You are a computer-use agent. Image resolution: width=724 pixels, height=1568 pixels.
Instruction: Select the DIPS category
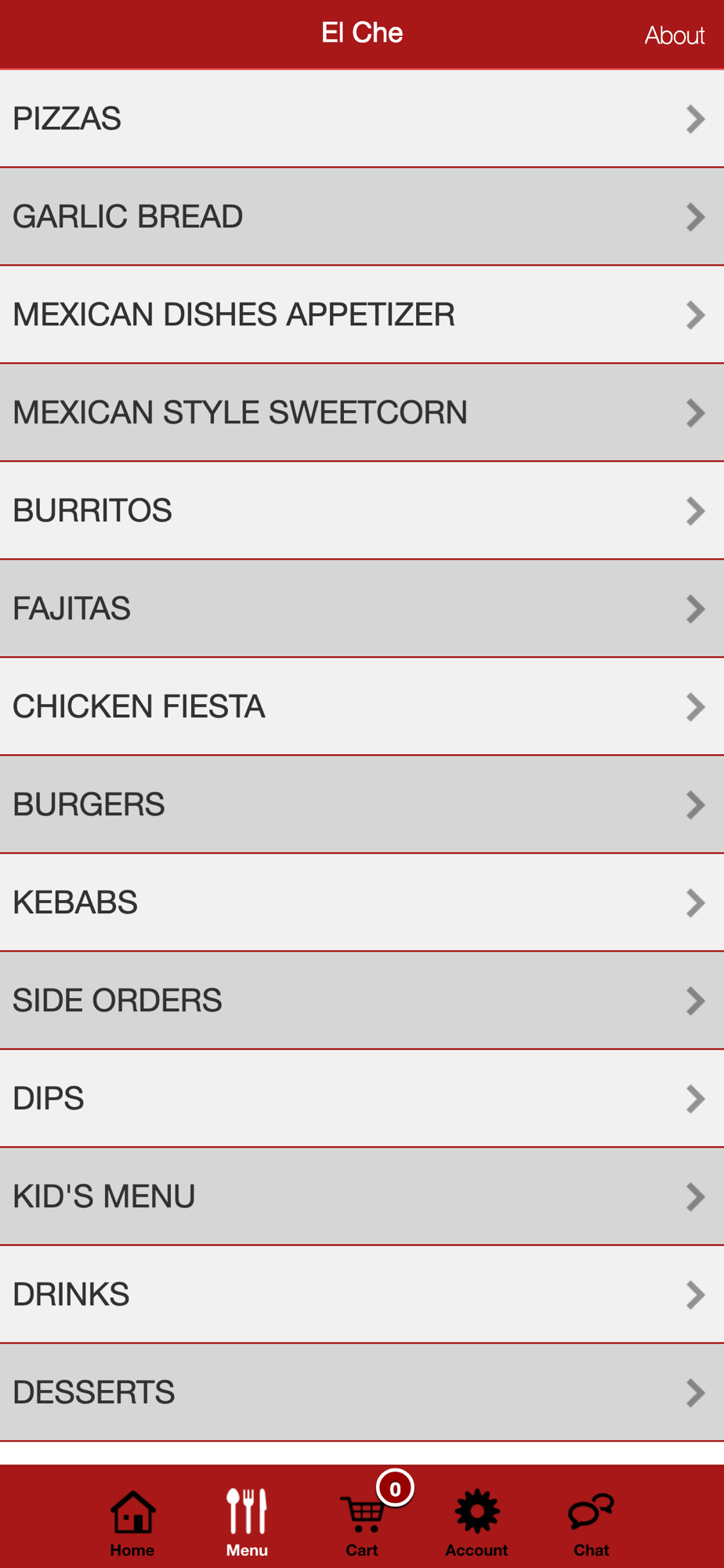pos(360,1099)
